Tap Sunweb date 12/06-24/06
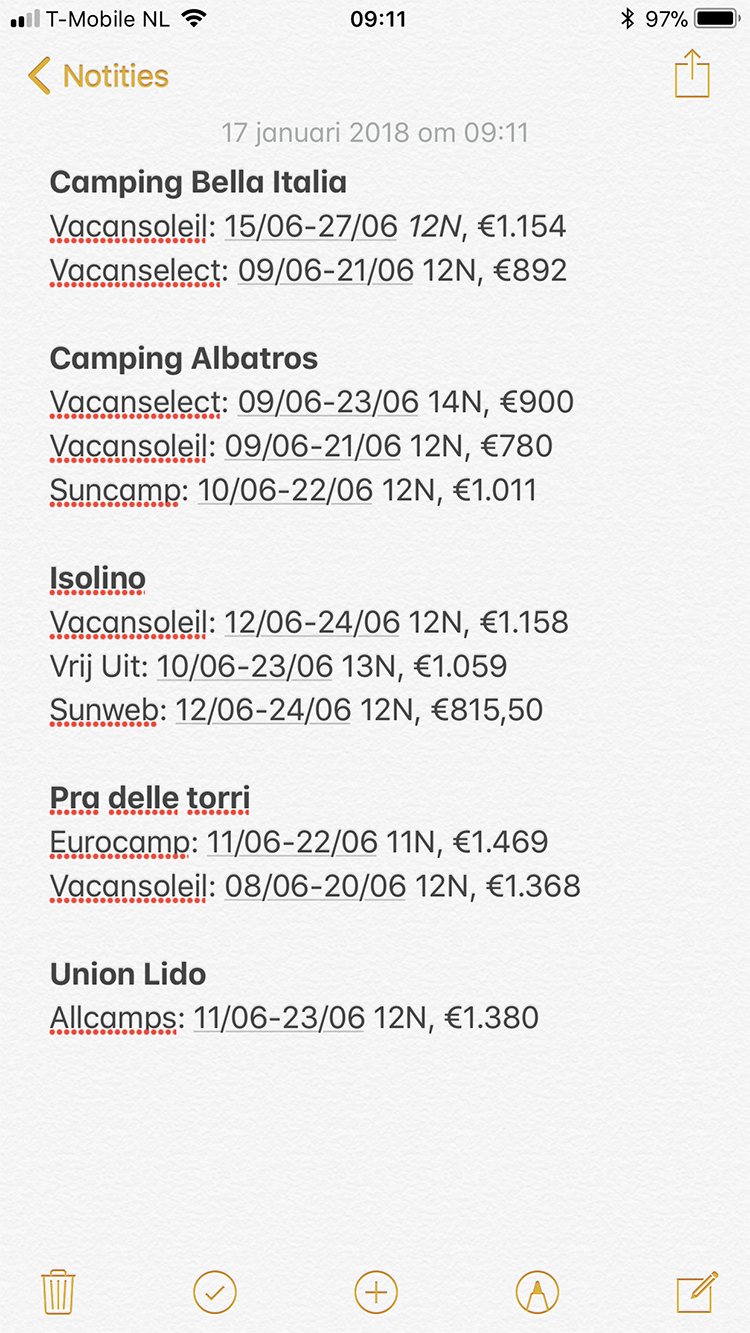Image resolution: width=750 pixels, height=1333 pixels. [x=264, y=710]
